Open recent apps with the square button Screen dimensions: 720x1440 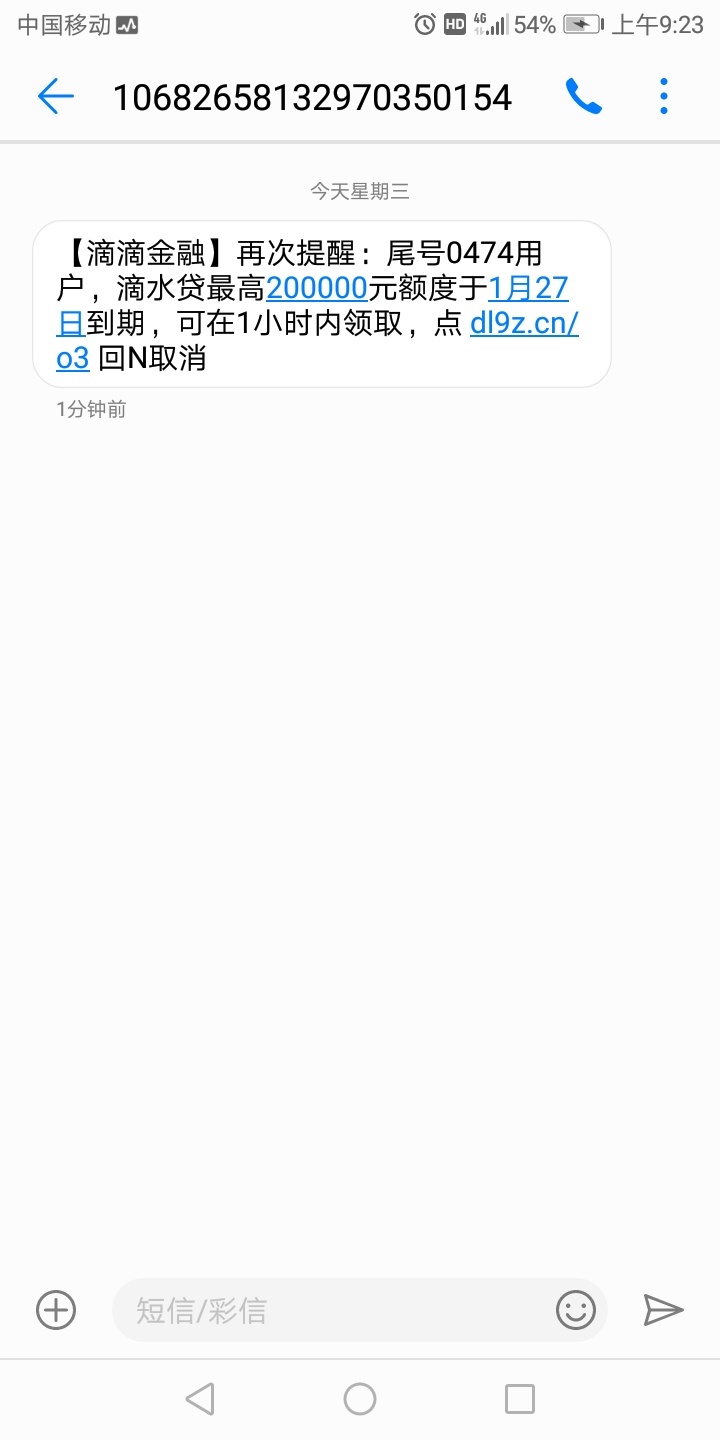pos(520,1398)
